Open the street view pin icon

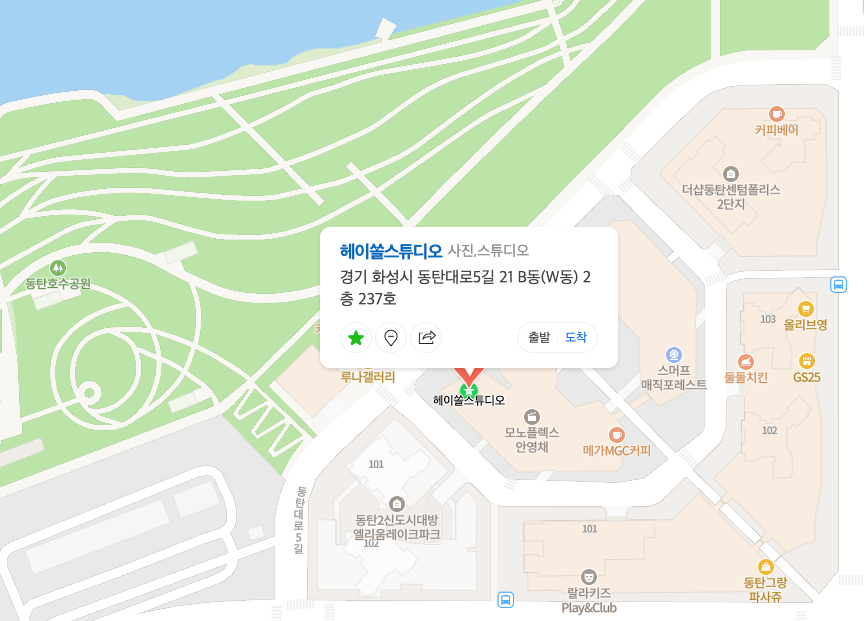(391, 337)
